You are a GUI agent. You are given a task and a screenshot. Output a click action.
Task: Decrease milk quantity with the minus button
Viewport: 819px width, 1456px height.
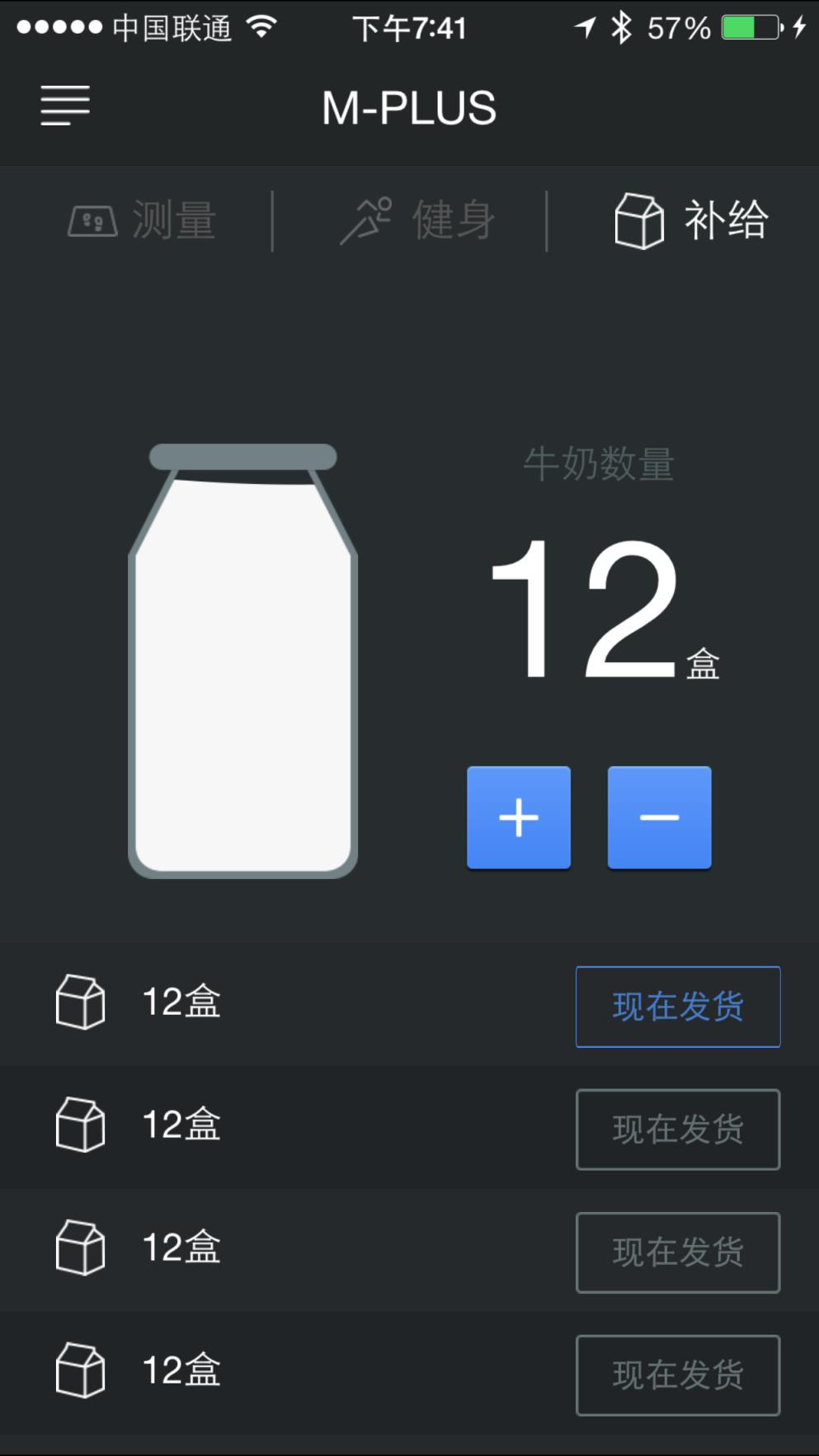click(658, 817)
